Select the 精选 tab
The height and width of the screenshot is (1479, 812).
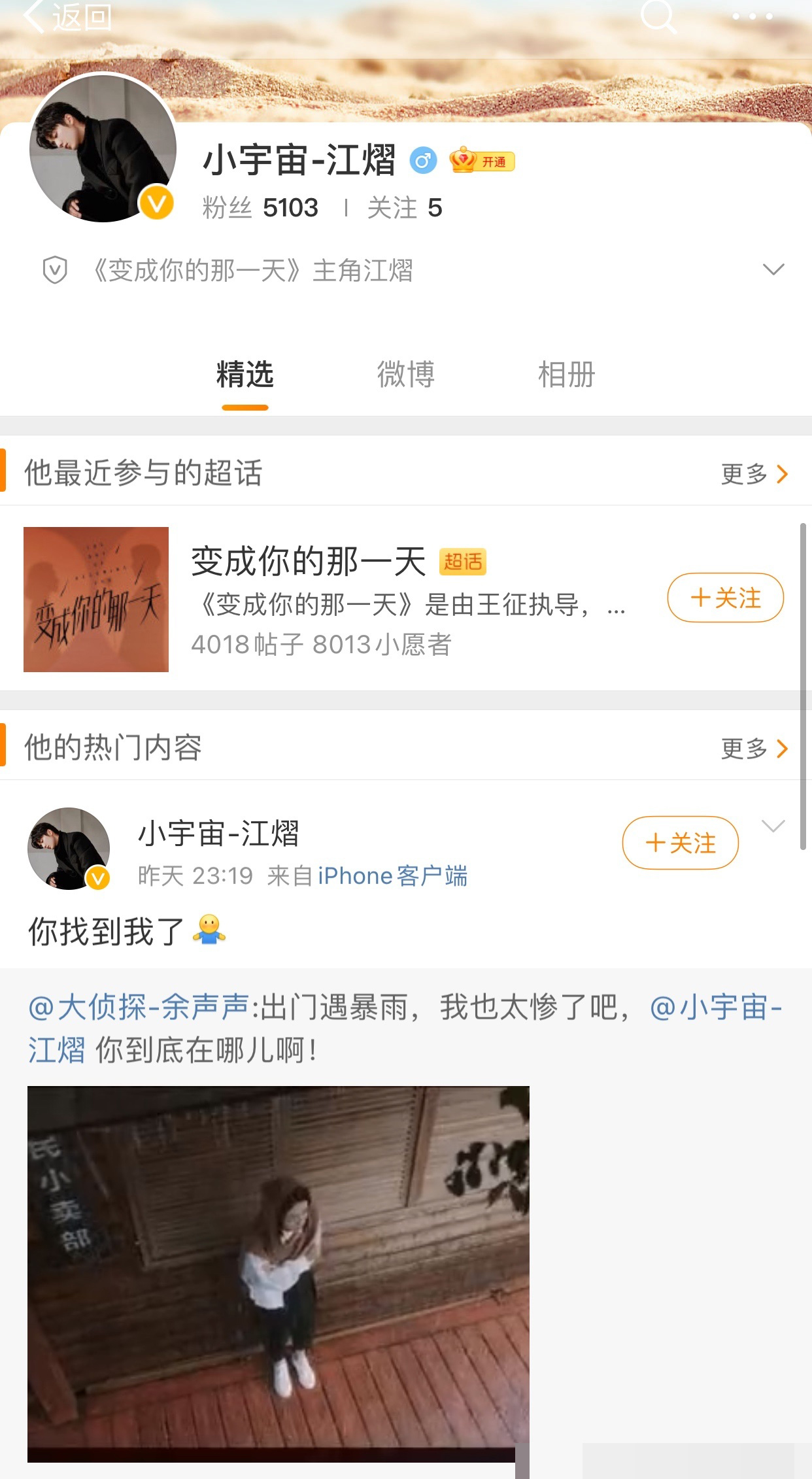pos(245,374)
